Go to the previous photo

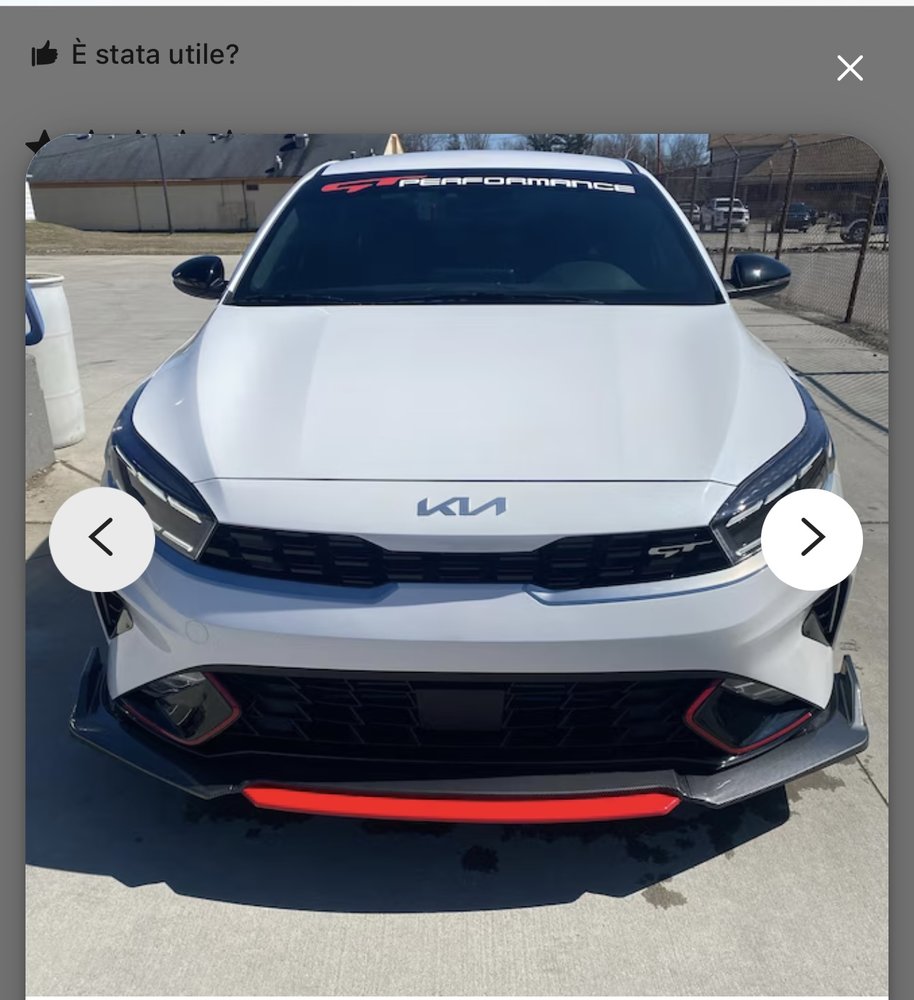point(102,539)
